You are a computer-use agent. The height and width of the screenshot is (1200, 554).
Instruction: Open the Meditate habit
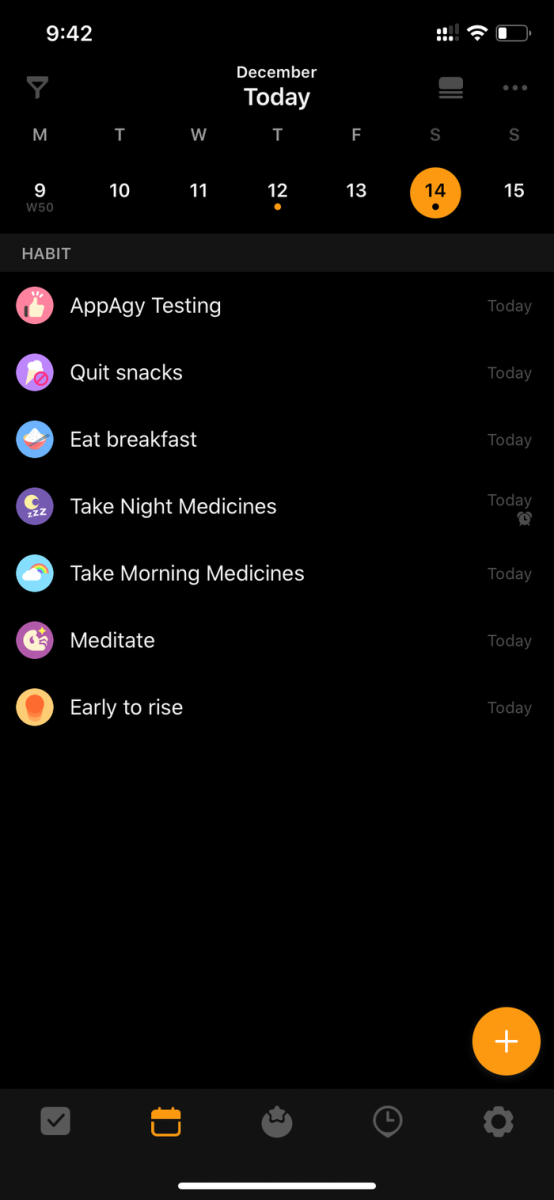pyautogui.click(x=277, y=641)
